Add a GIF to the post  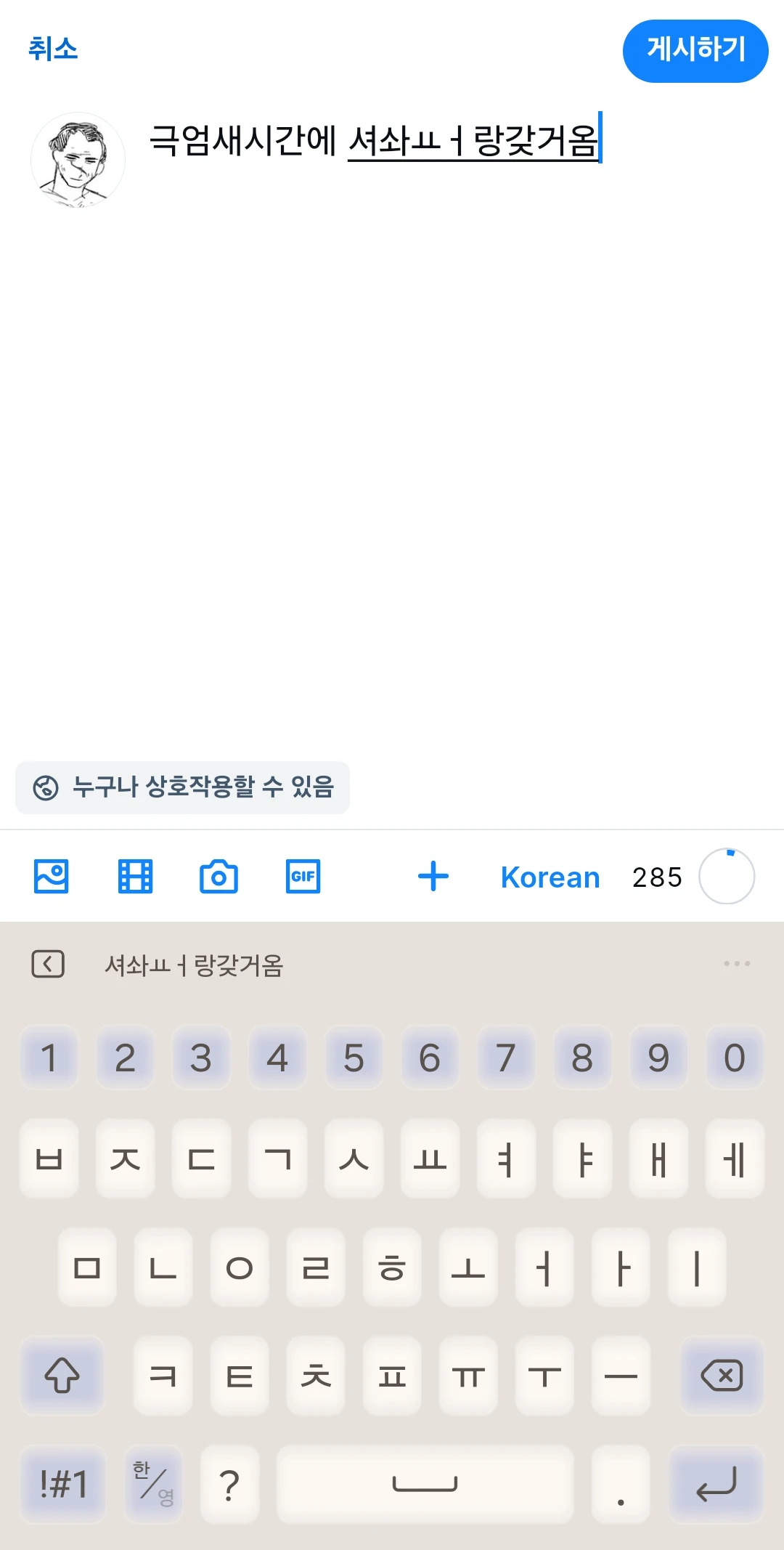[303, 877]
